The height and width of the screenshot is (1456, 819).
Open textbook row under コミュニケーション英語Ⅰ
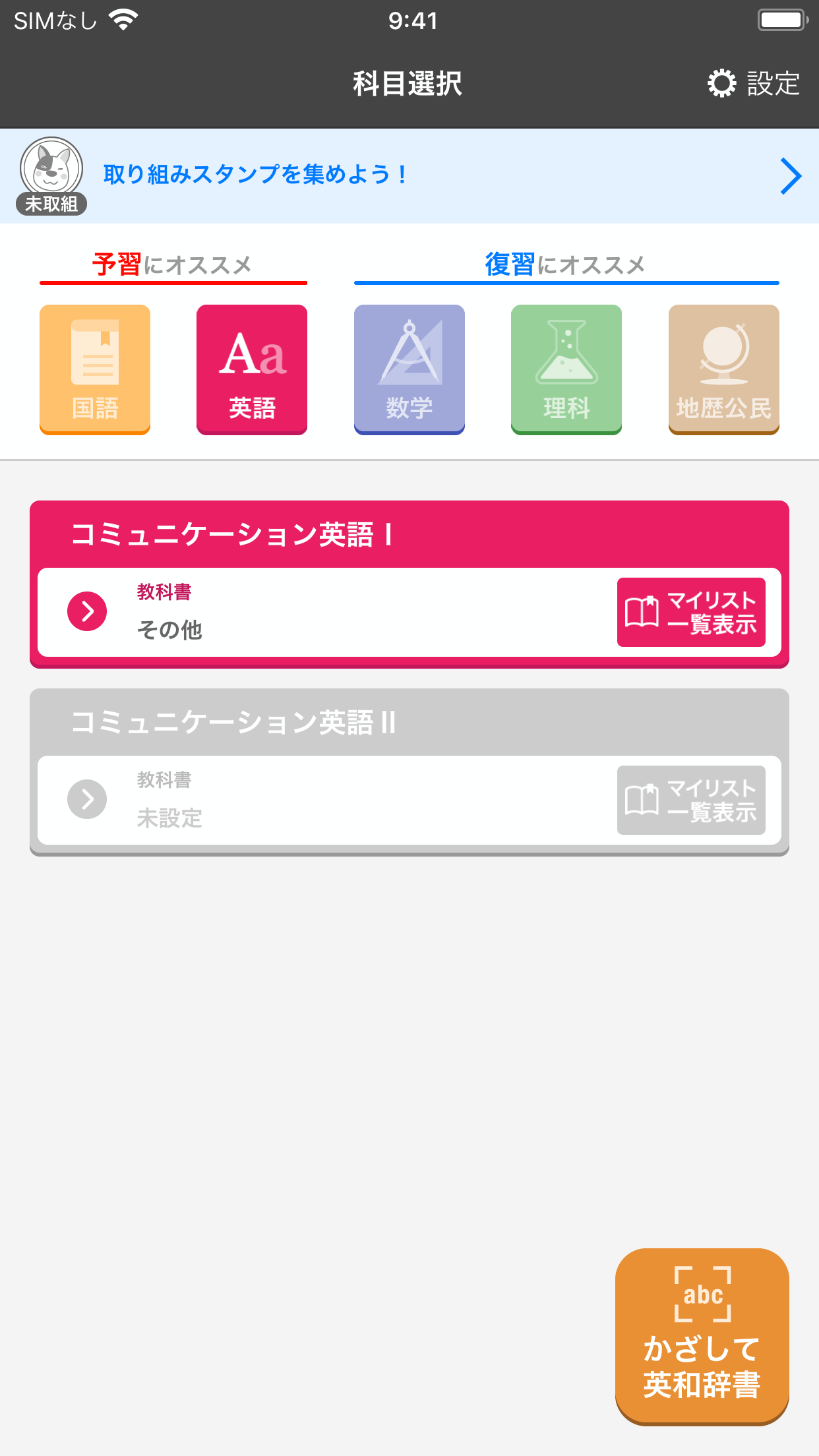point(317,612)
